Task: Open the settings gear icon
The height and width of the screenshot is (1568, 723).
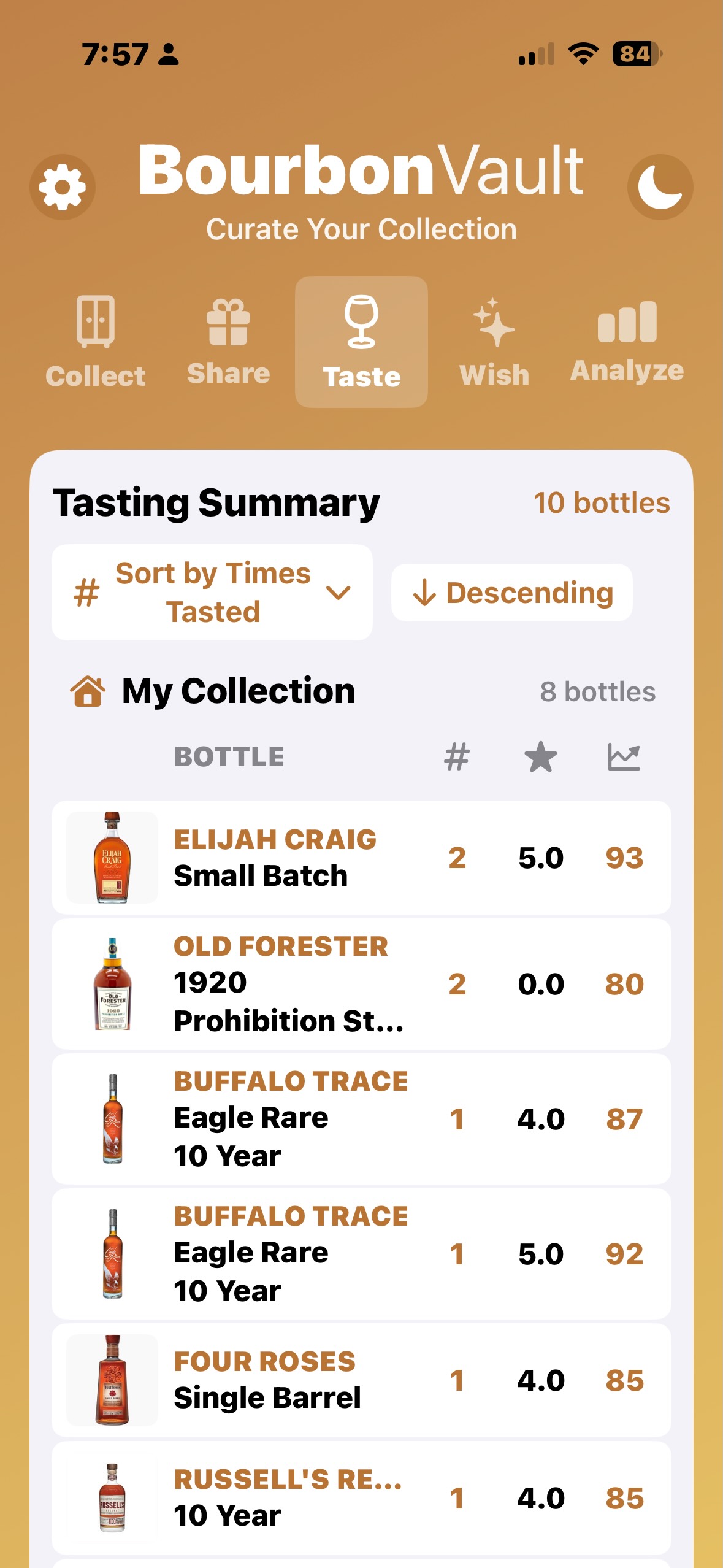Action: click(x=62, y=186)
